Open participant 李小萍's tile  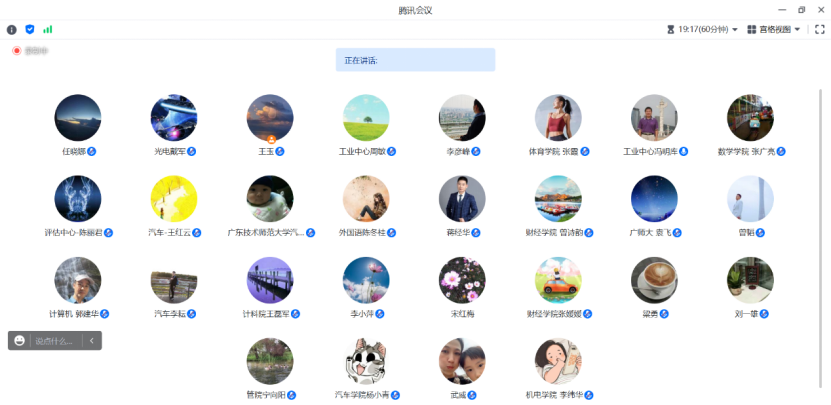point(366,280)
